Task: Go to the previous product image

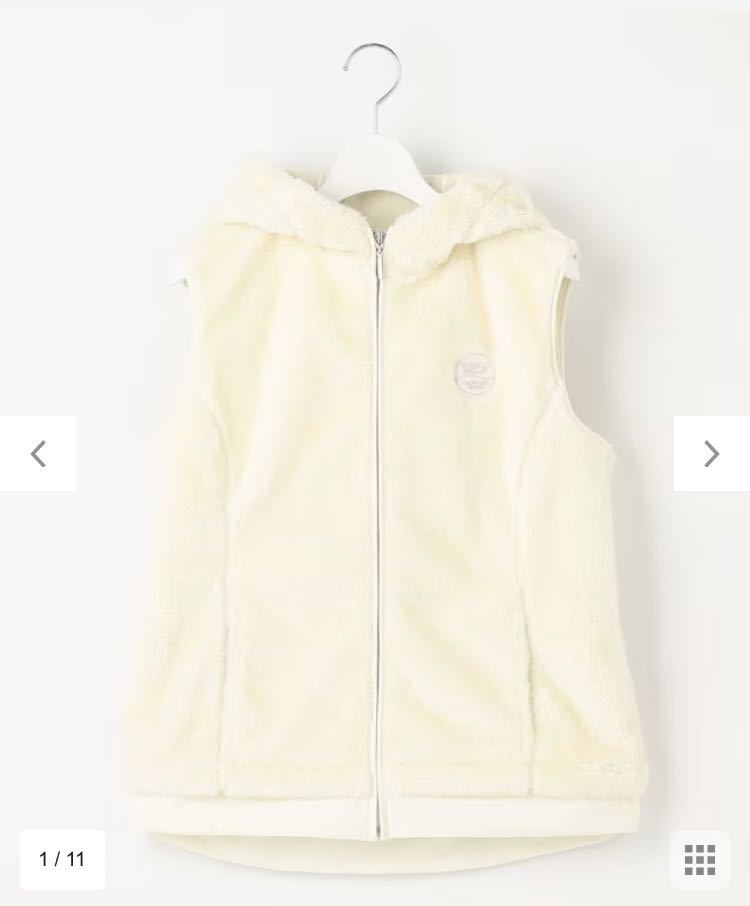Action: click(x=38, y=454)
